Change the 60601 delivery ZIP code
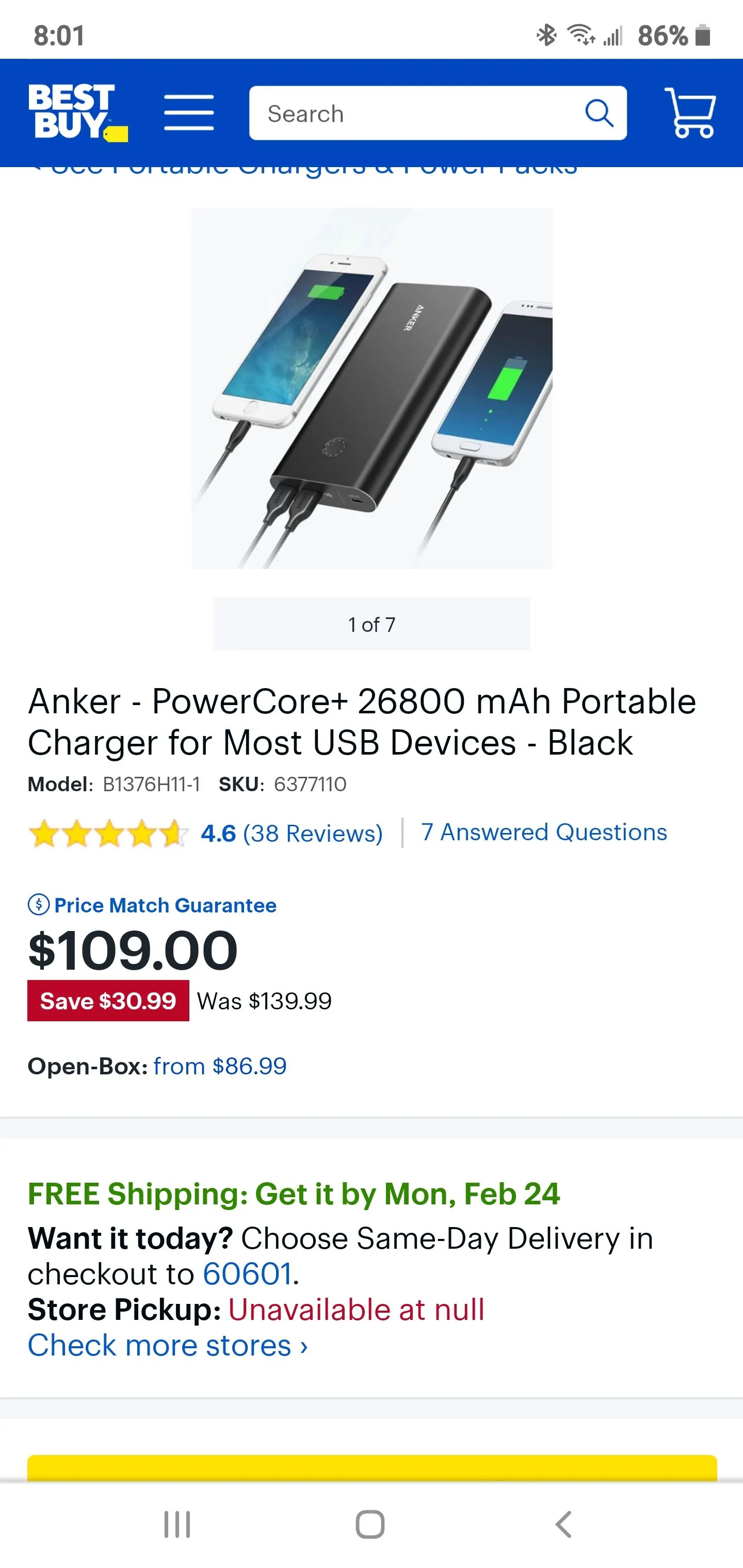The image size is (743, 1568). (247, 1274)
